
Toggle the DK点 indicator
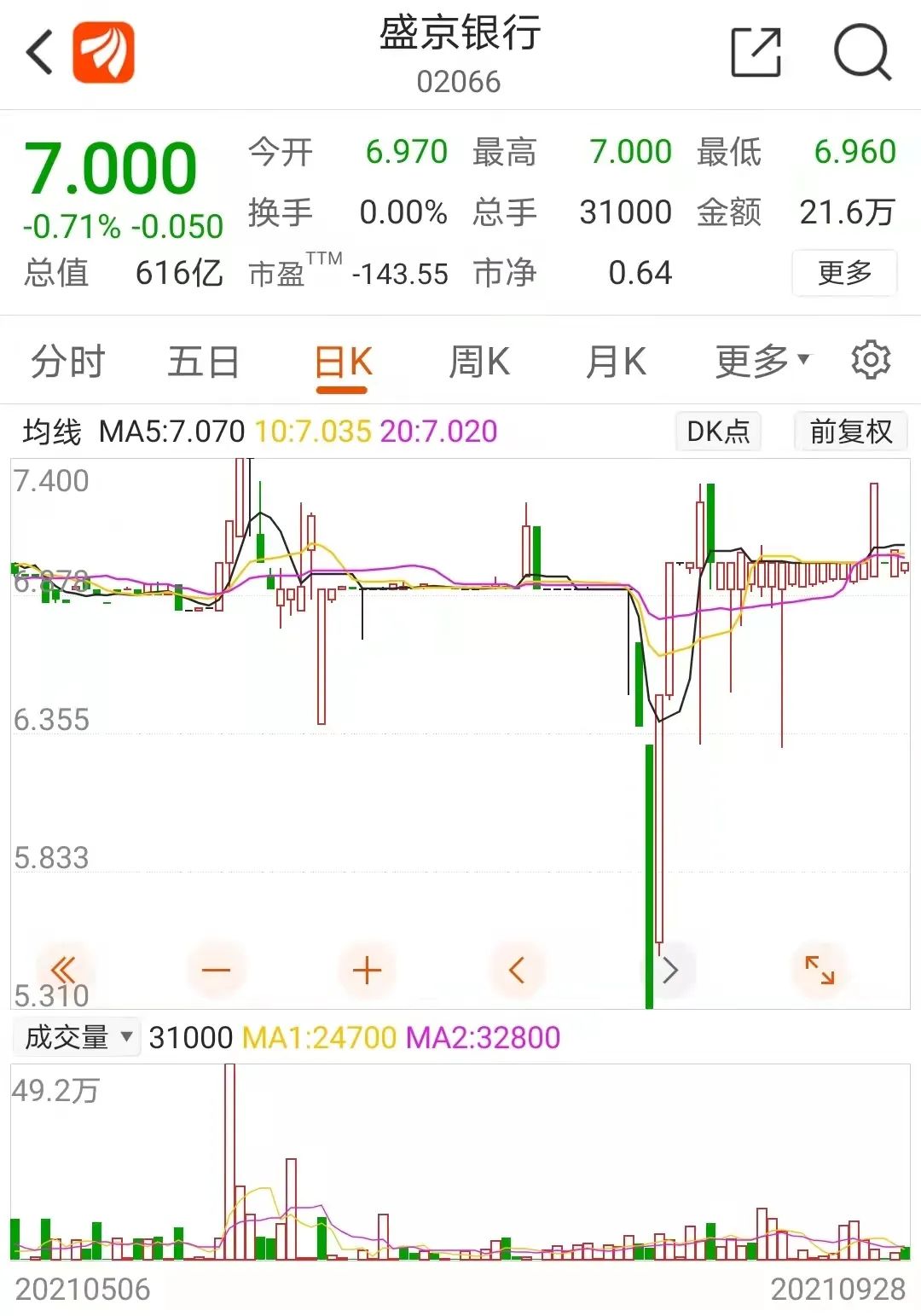[717, 432]
